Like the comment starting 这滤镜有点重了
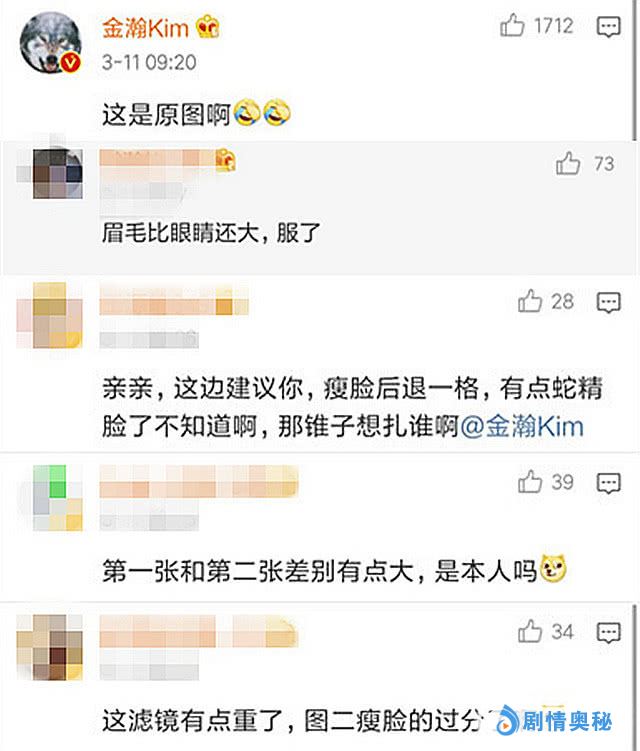 pos(530,632)
